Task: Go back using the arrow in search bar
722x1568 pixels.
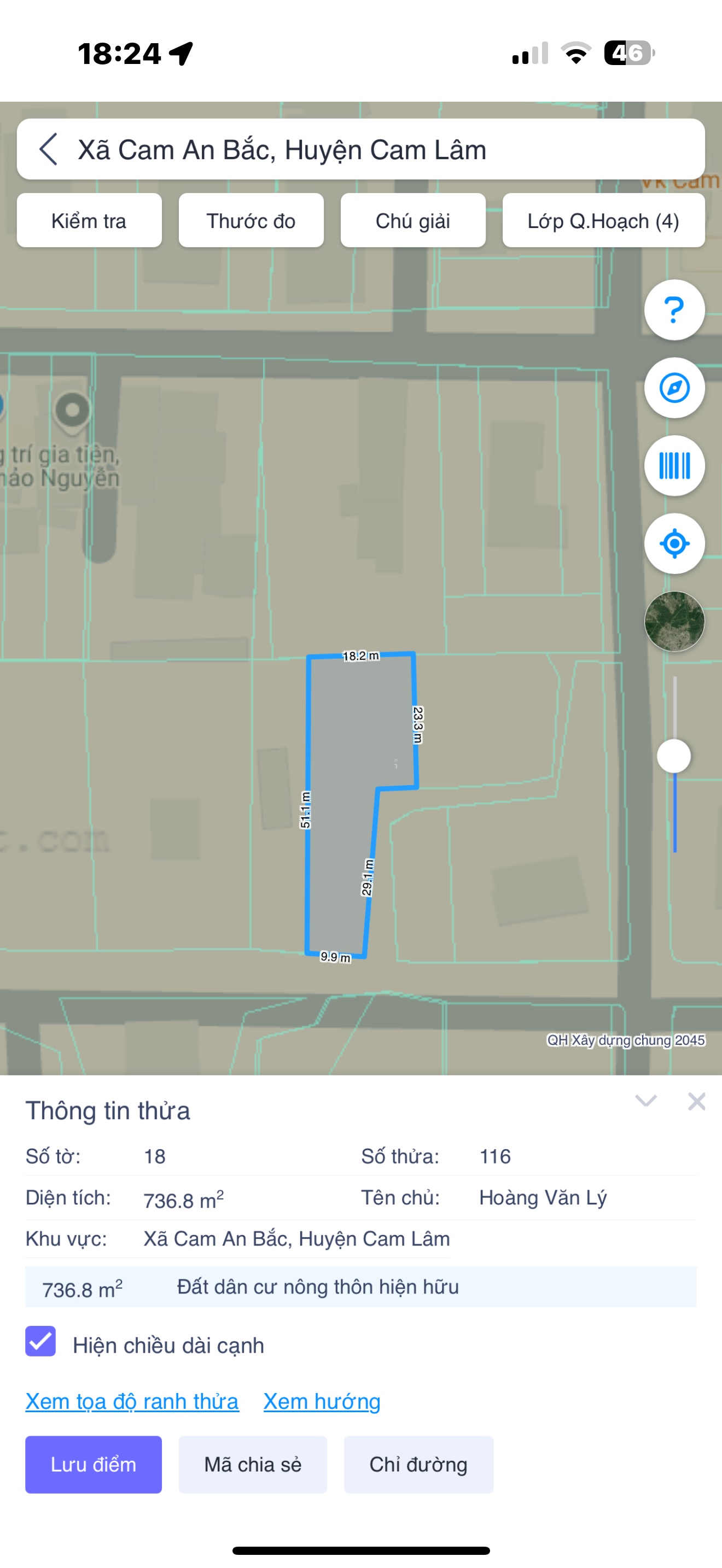Action: click(49, 149)
